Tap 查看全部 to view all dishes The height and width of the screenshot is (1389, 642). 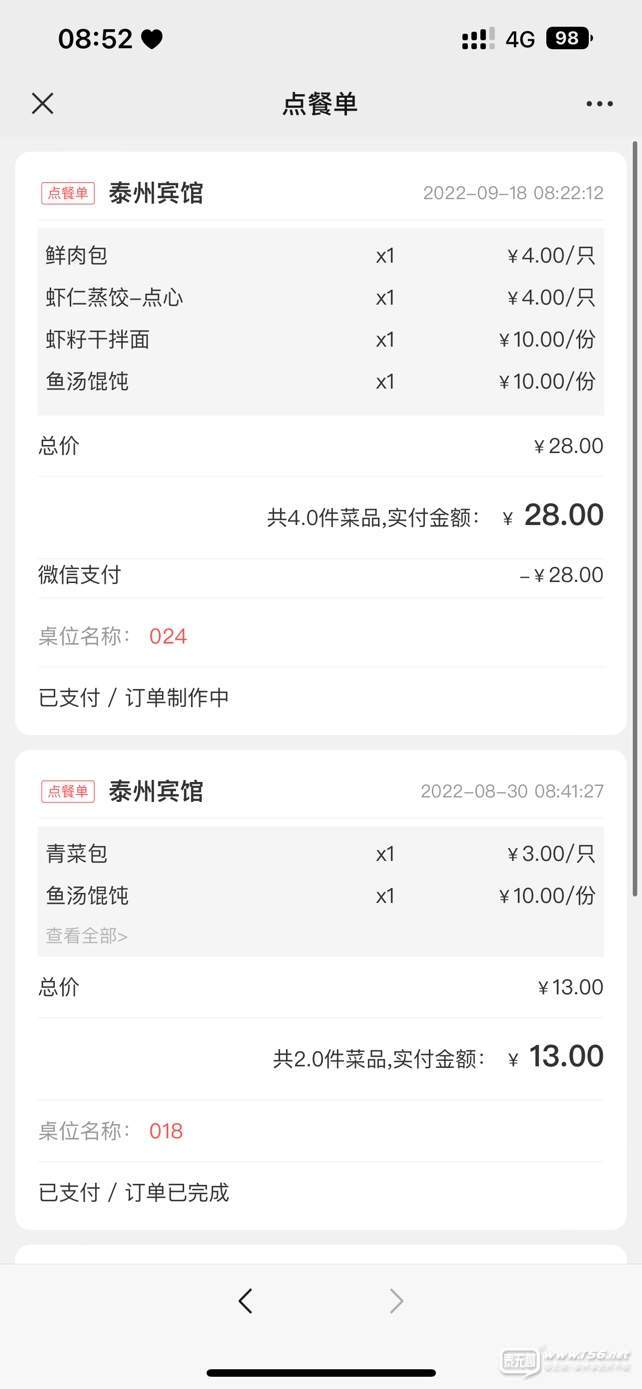[x=87, y=936]
